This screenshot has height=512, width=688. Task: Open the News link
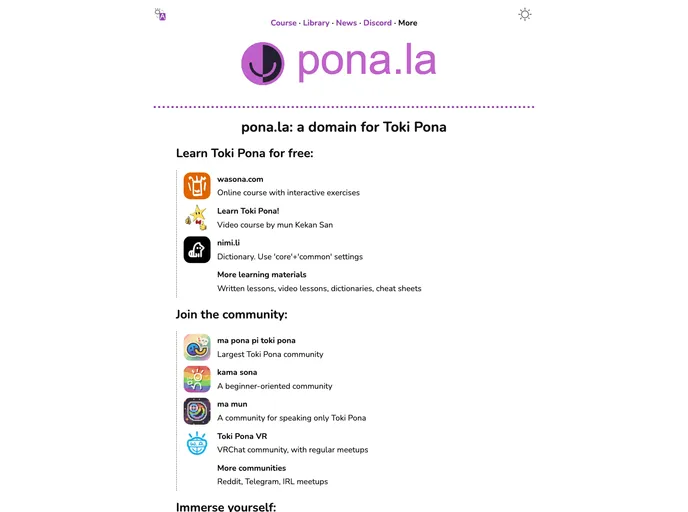click(346, 23)
